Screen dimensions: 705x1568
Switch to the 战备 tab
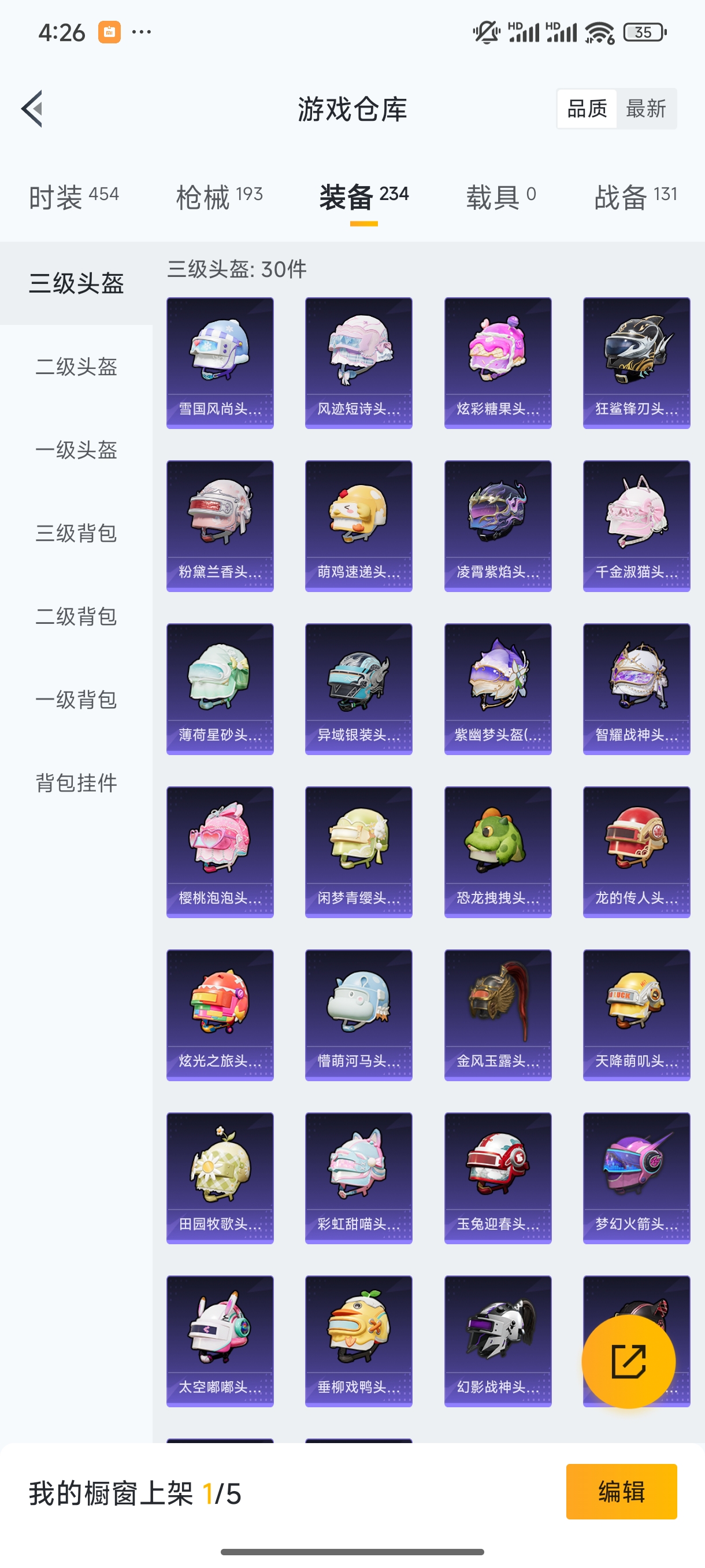[635, 197]
